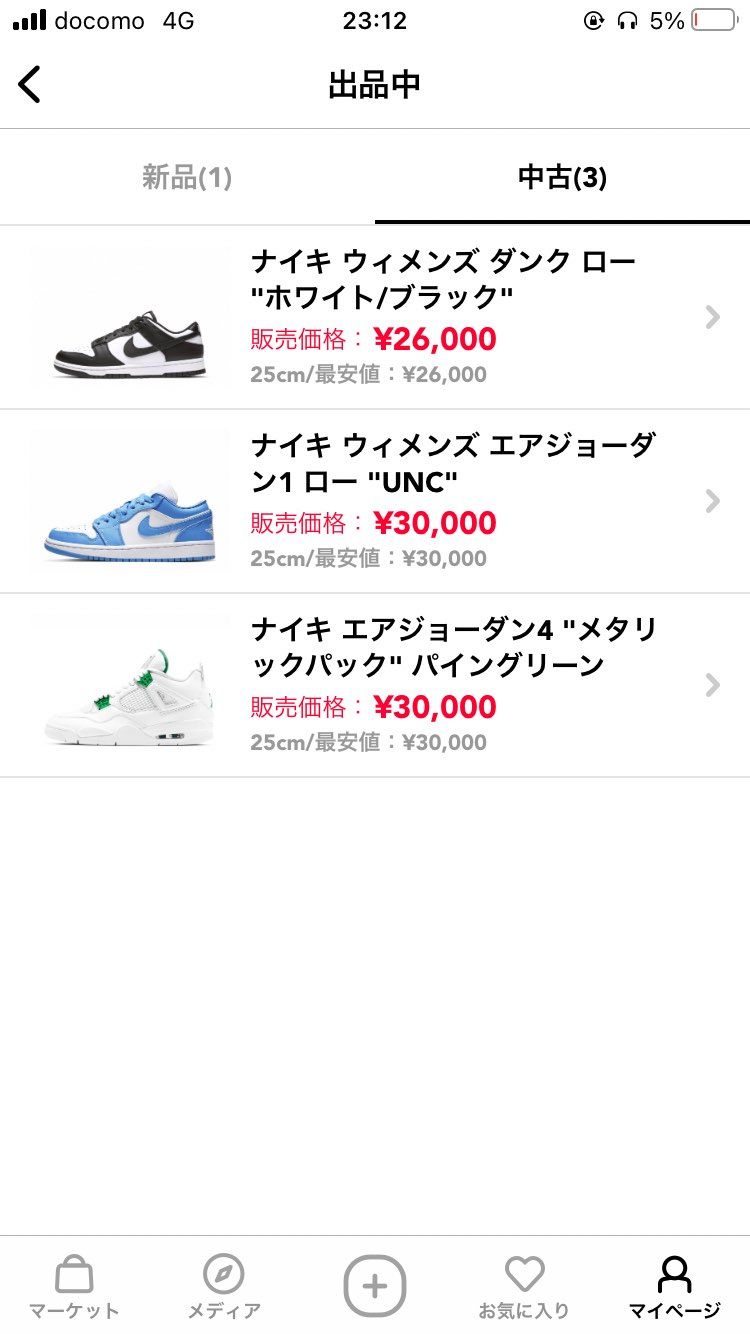Tap the headphones icon in the status bar
The image size is (750, 1334).
point(629,19)
